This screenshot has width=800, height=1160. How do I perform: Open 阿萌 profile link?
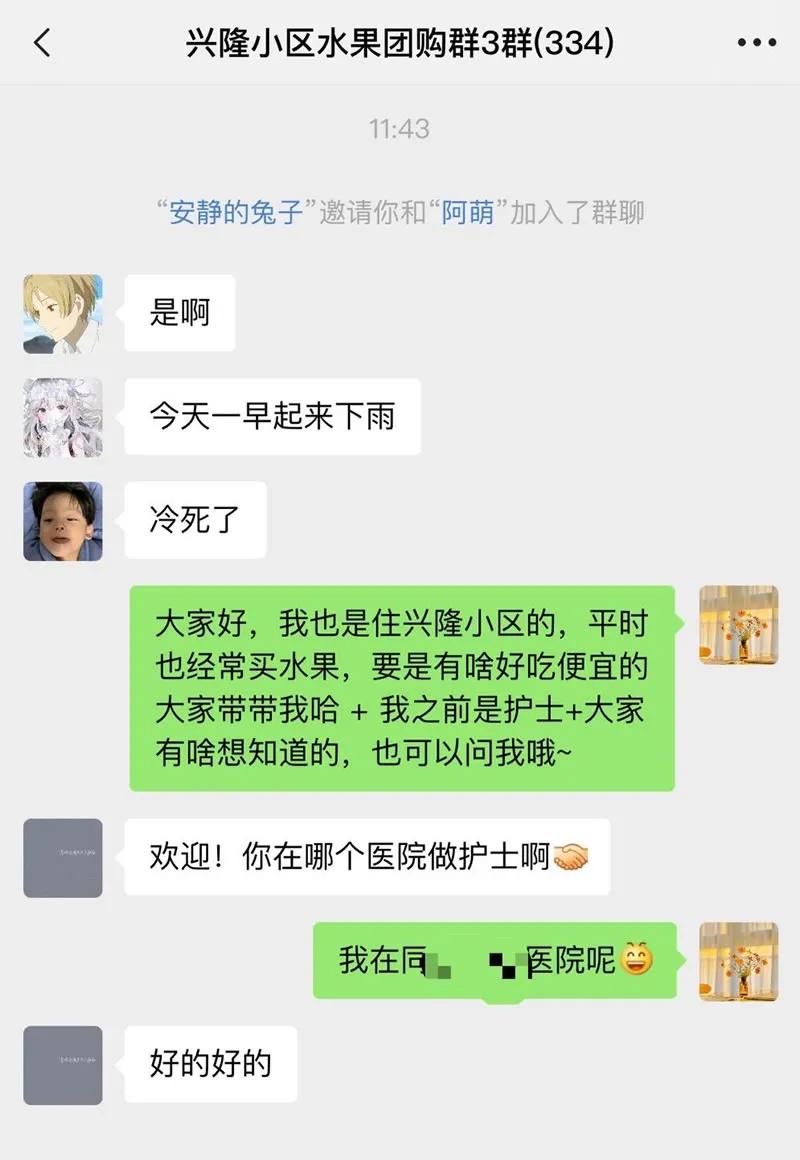pyautogui.click(x=467, y=213)
